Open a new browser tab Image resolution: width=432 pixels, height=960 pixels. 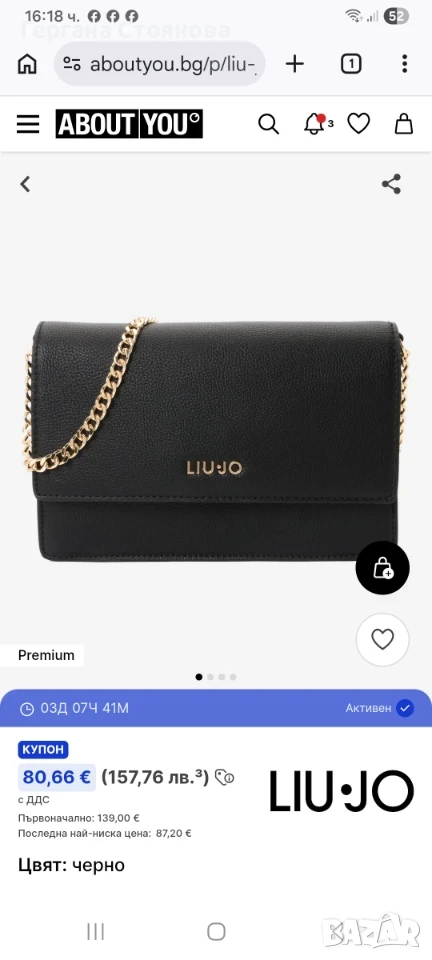(294, 64)
